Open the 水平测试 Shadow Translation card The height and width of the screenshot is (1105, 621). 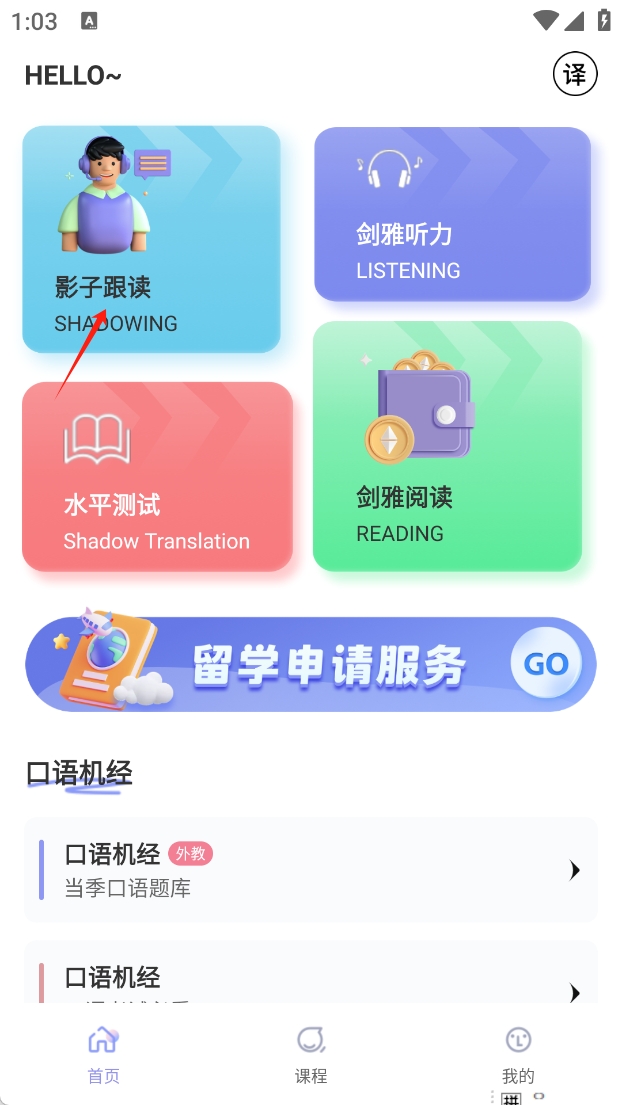(157, 477)
